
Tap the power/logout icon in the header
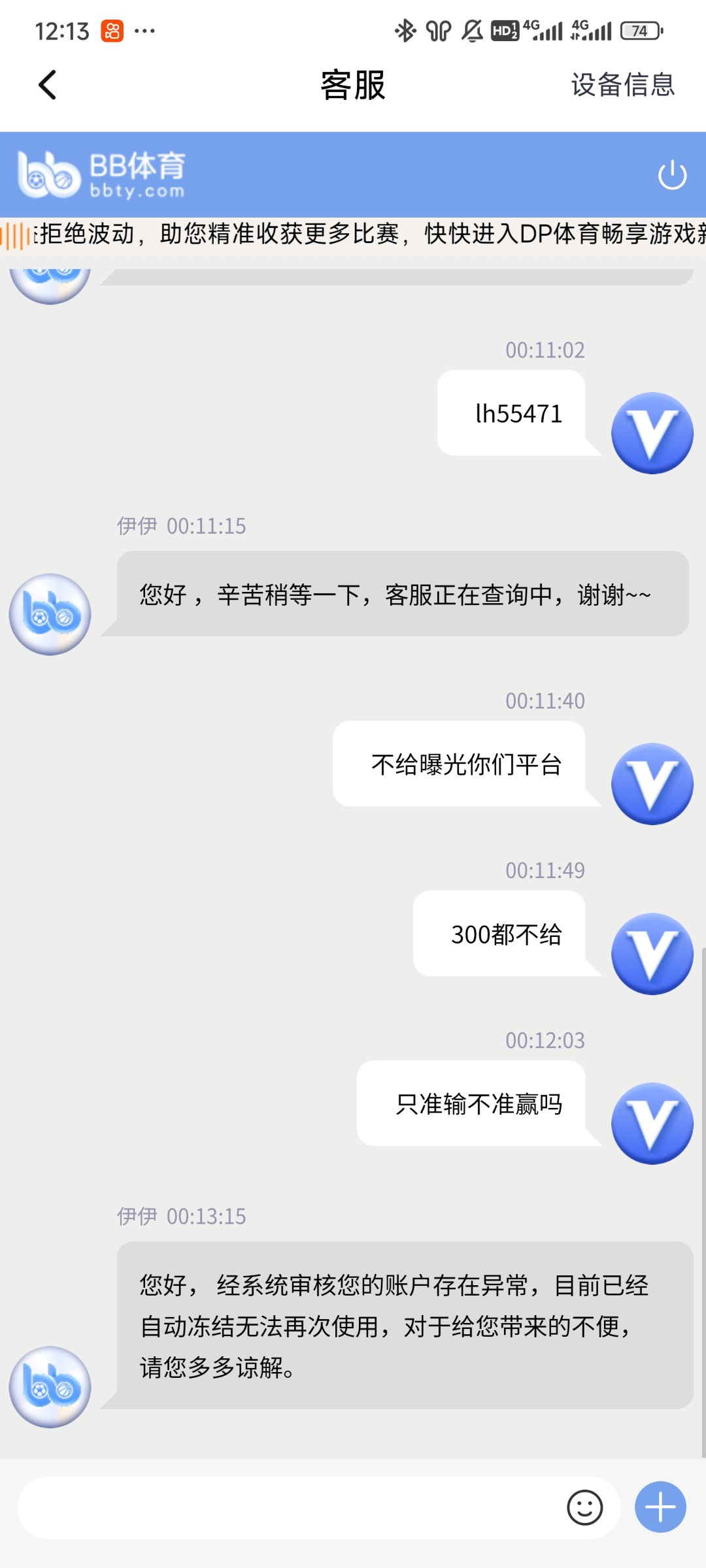coord(672,174)
